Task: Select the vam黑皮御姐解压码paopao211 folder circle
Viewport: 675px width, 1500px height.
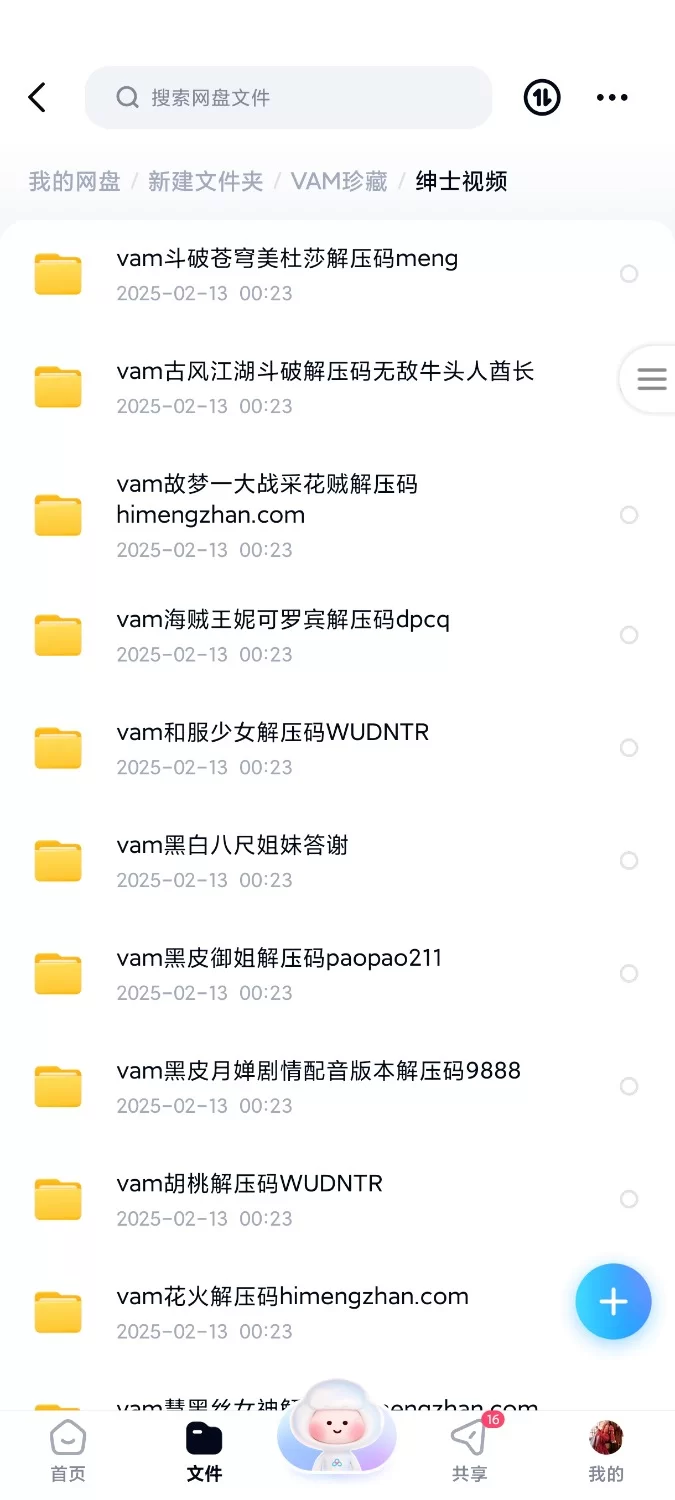Action: (629, 973)
